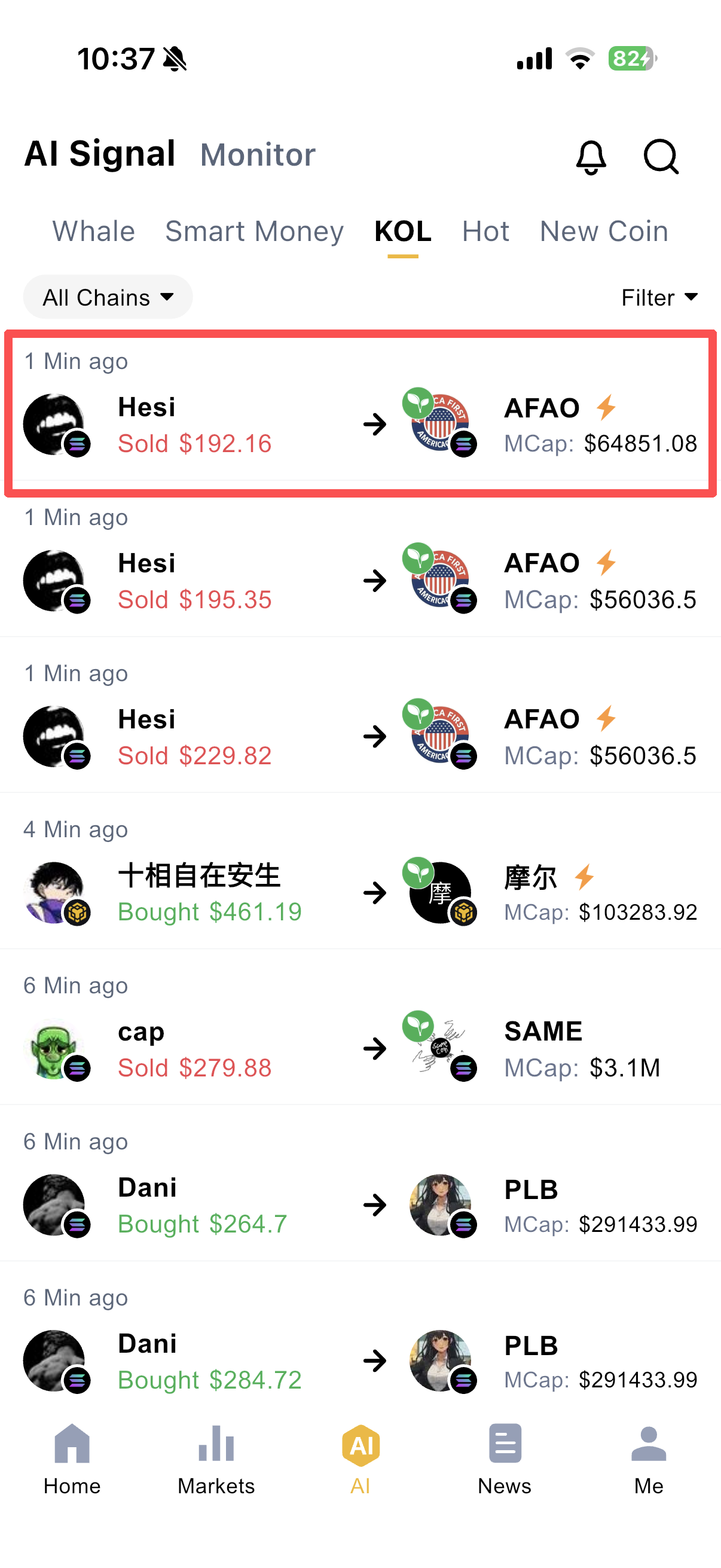Go to the New Coin tab

point(604,231)
